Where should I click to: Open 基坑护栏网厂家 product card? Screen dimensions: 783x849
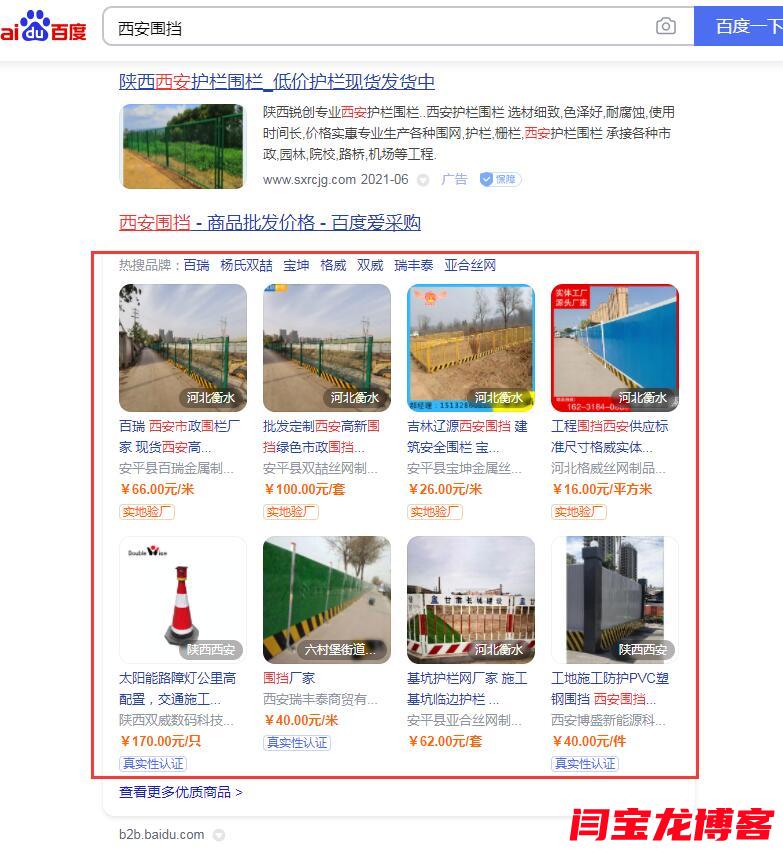click(x=471, y=600)
